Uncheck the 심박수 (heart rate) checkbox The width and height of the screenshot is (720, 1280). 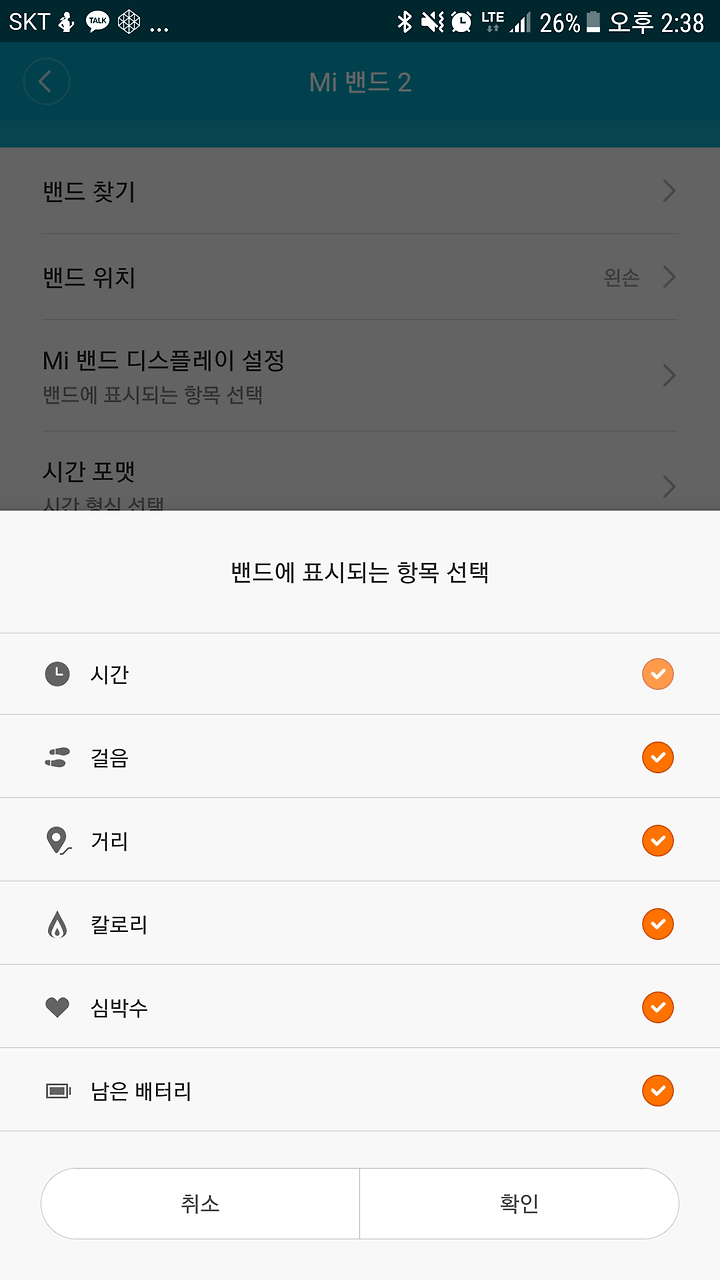[658, 1007]
